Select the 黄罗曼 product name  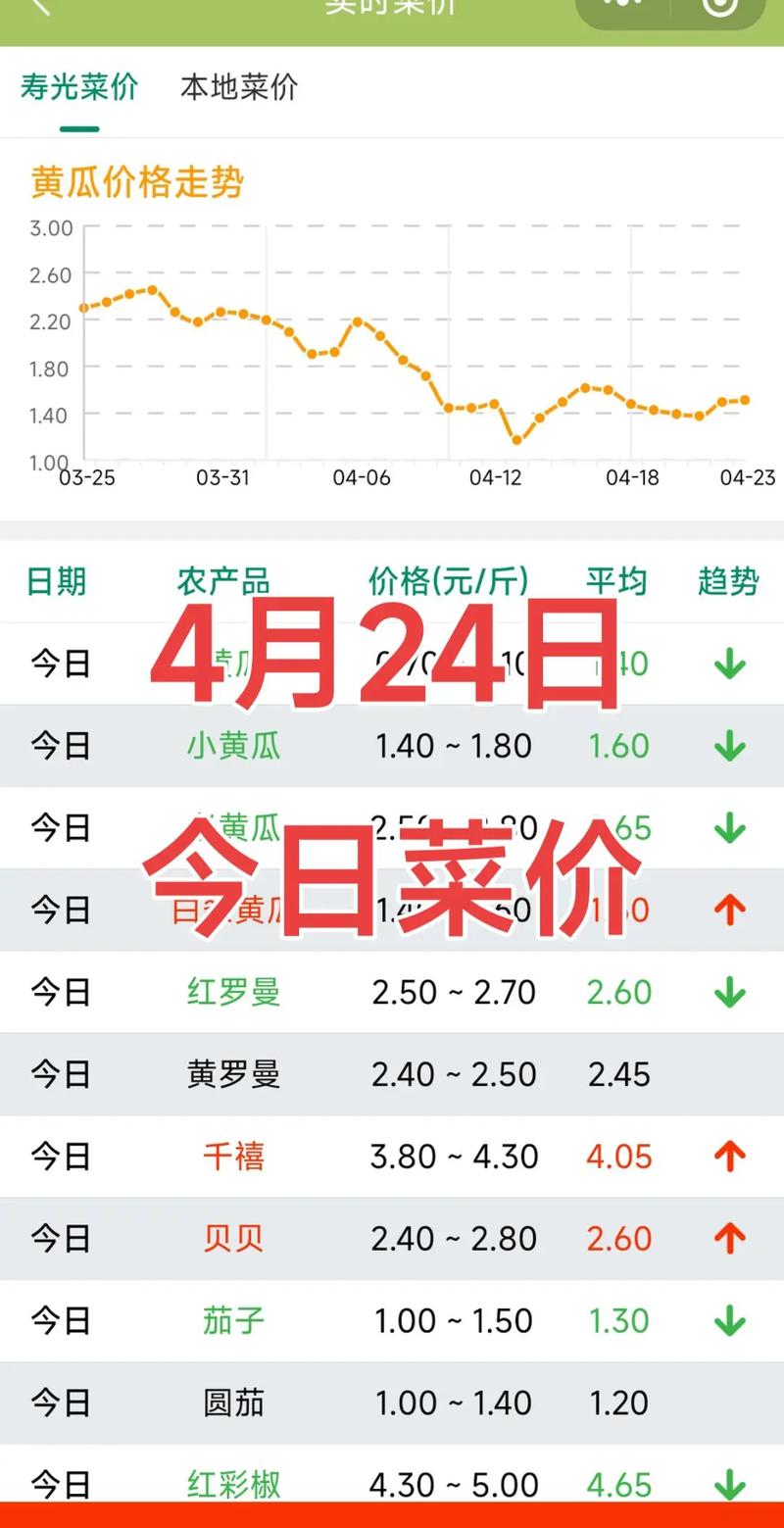pyautogui.click(x=233, y=1074)
